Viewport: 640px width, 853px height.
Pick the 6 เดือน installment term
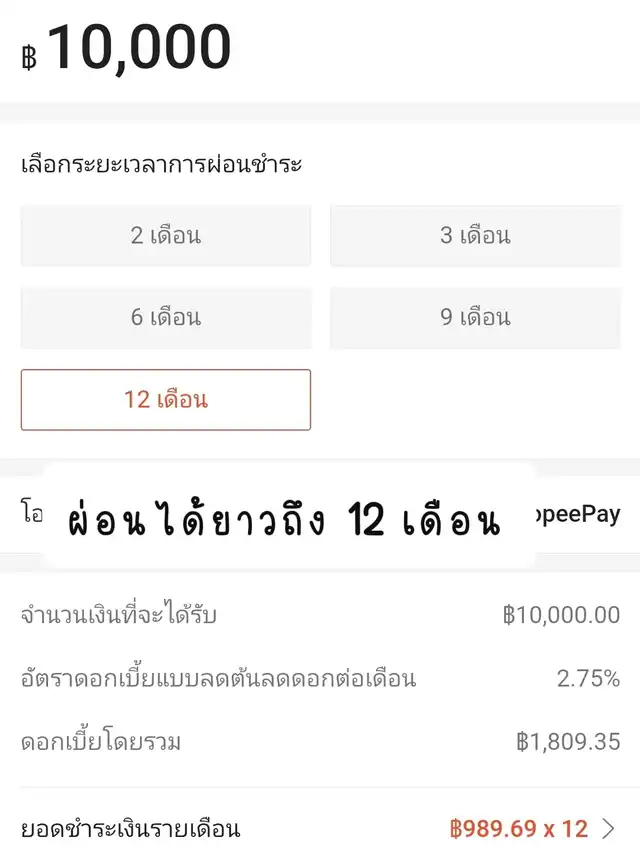(166, 318)
